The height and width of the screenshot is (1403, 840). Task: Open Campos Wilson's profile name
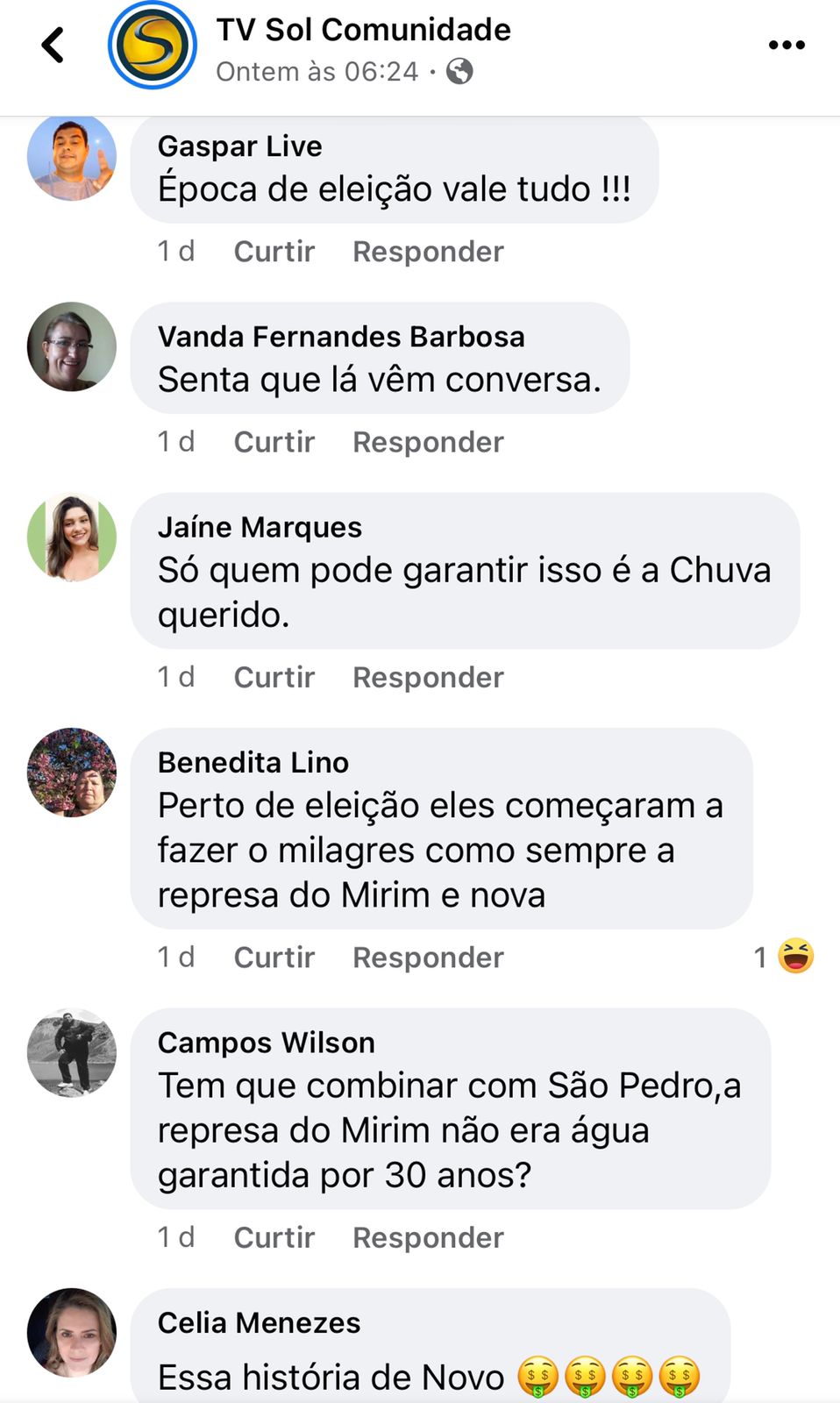click(266, 1043)
